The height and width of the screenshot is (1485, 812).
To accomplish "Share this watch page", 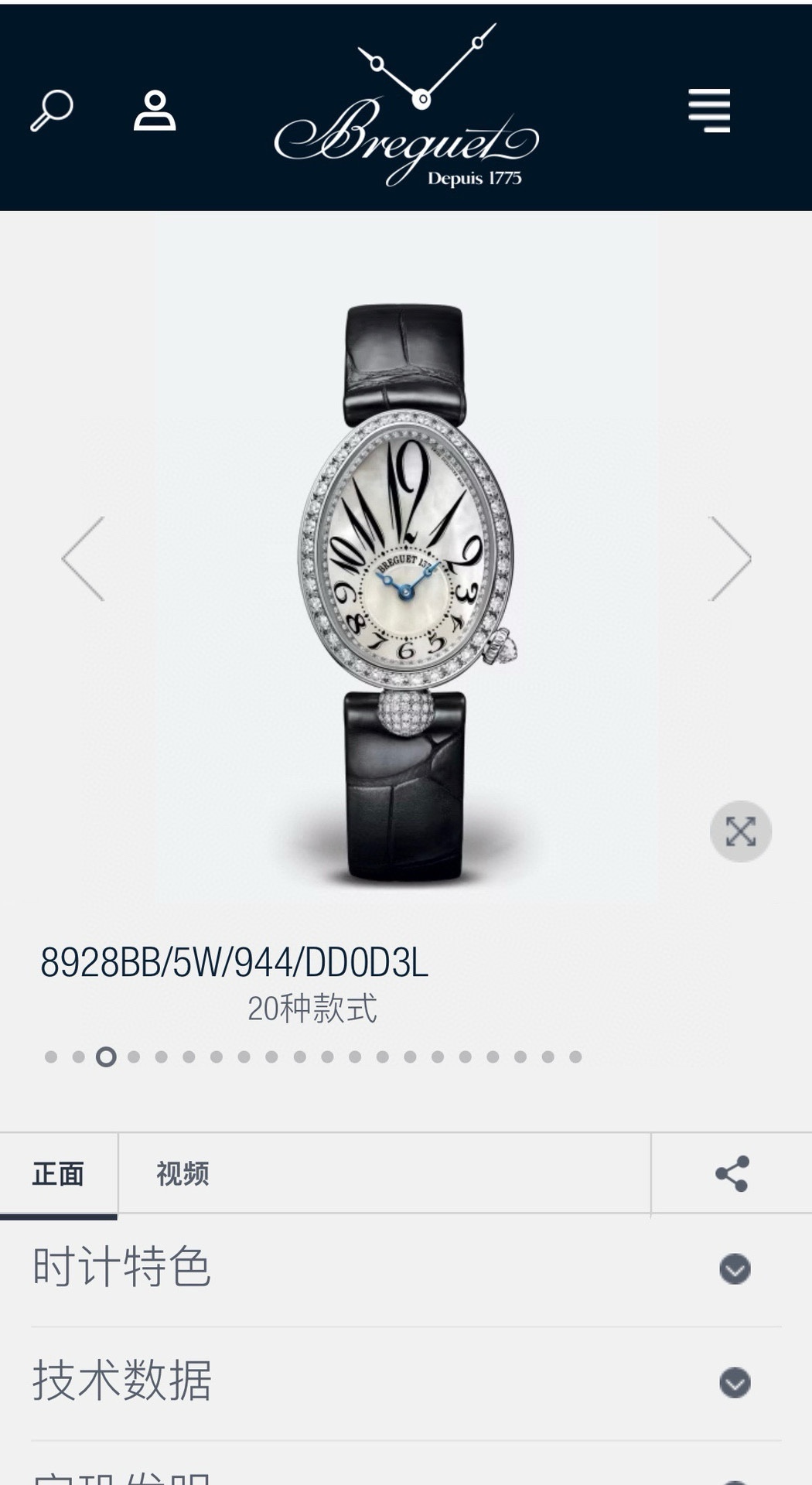I will point(732,1173).
